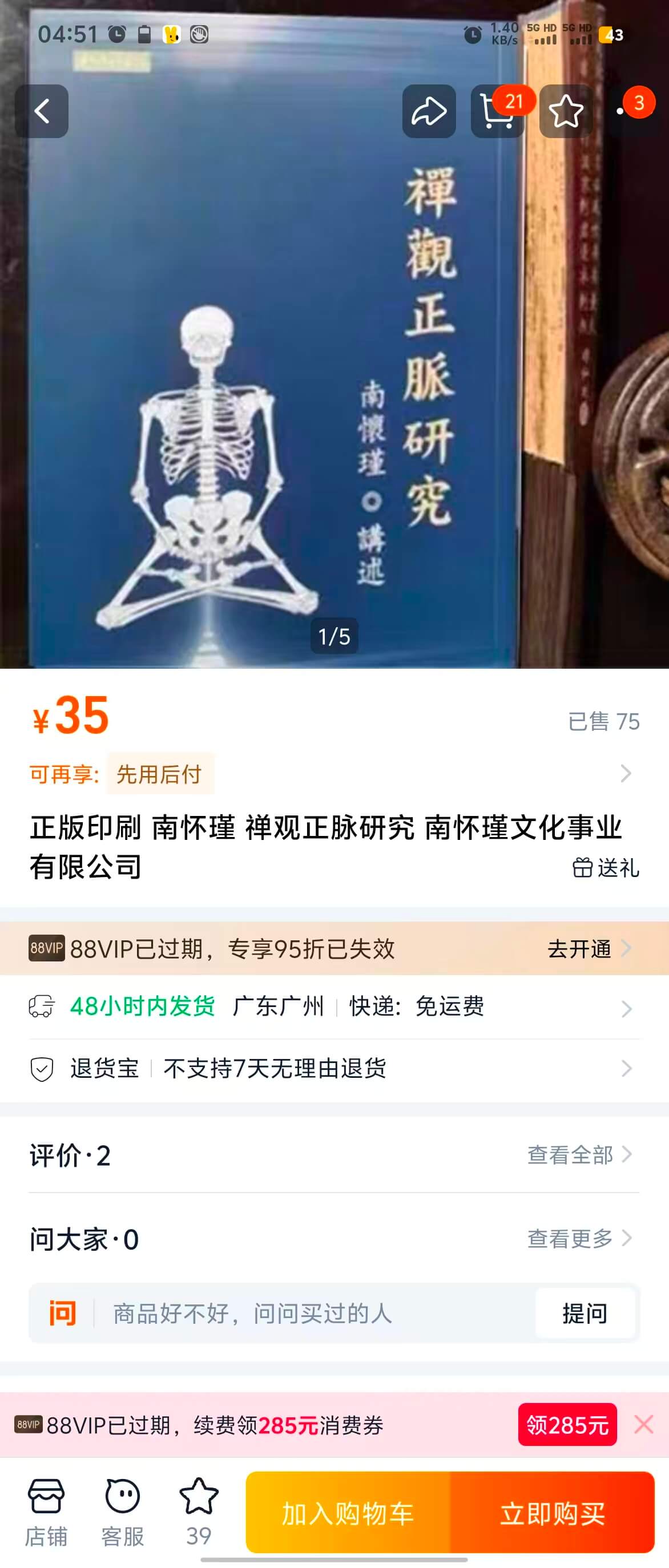Tap the ask-buyers question field
The image size is (669, 1568).
[304, 1313]
